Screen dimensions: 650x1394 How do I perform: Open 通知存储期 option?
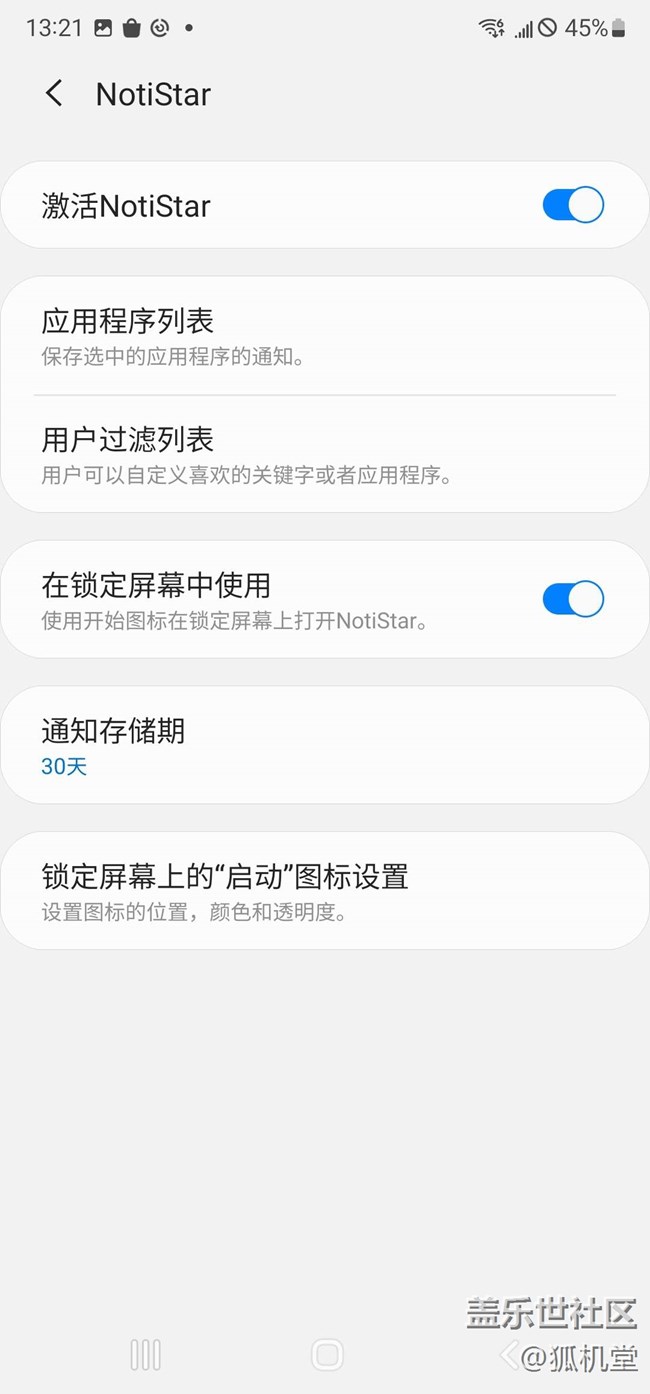click(x=325, y=745)
